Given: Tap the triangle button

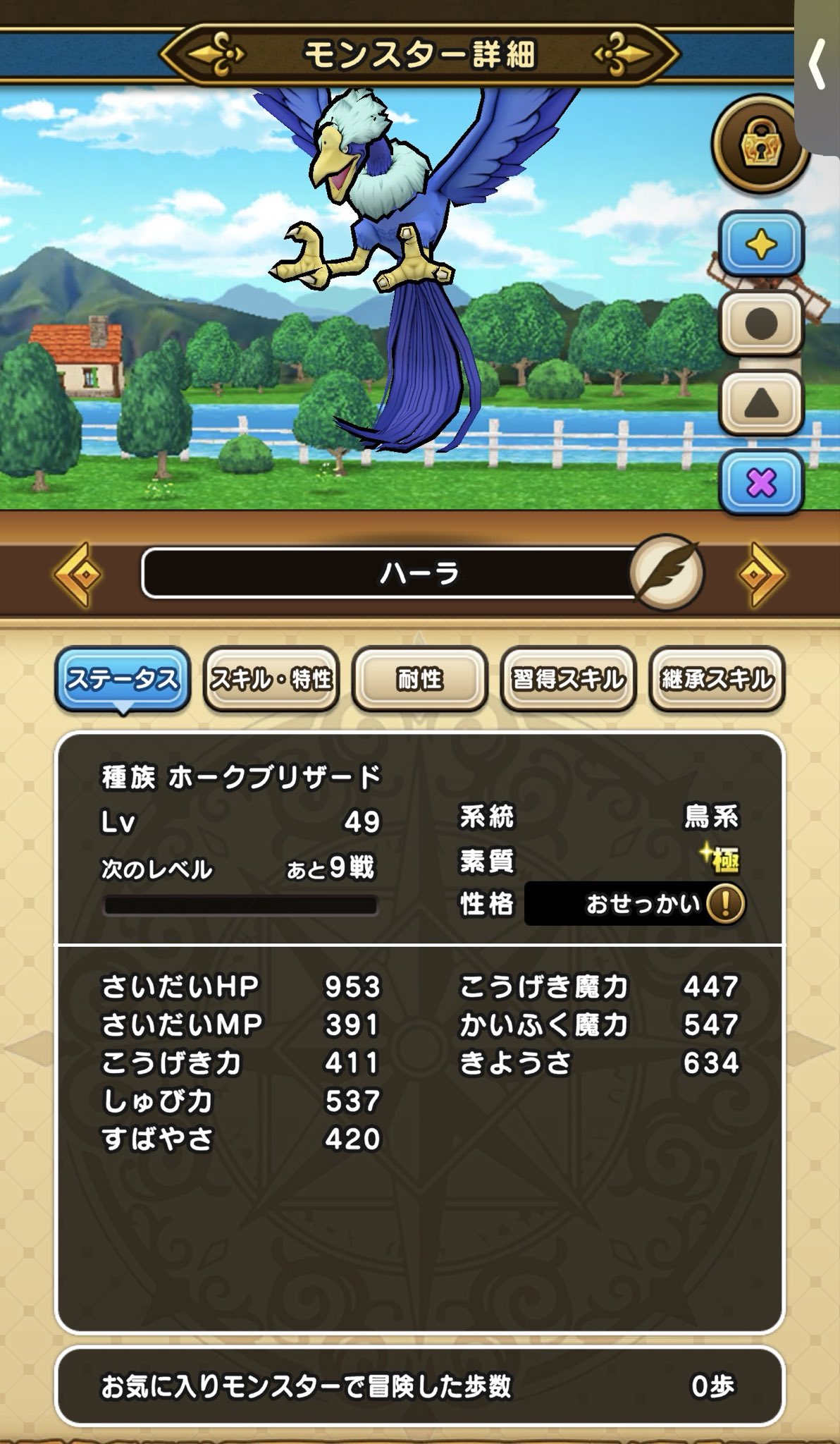Looking at the screenshot, I should click(x=761, y=404).
